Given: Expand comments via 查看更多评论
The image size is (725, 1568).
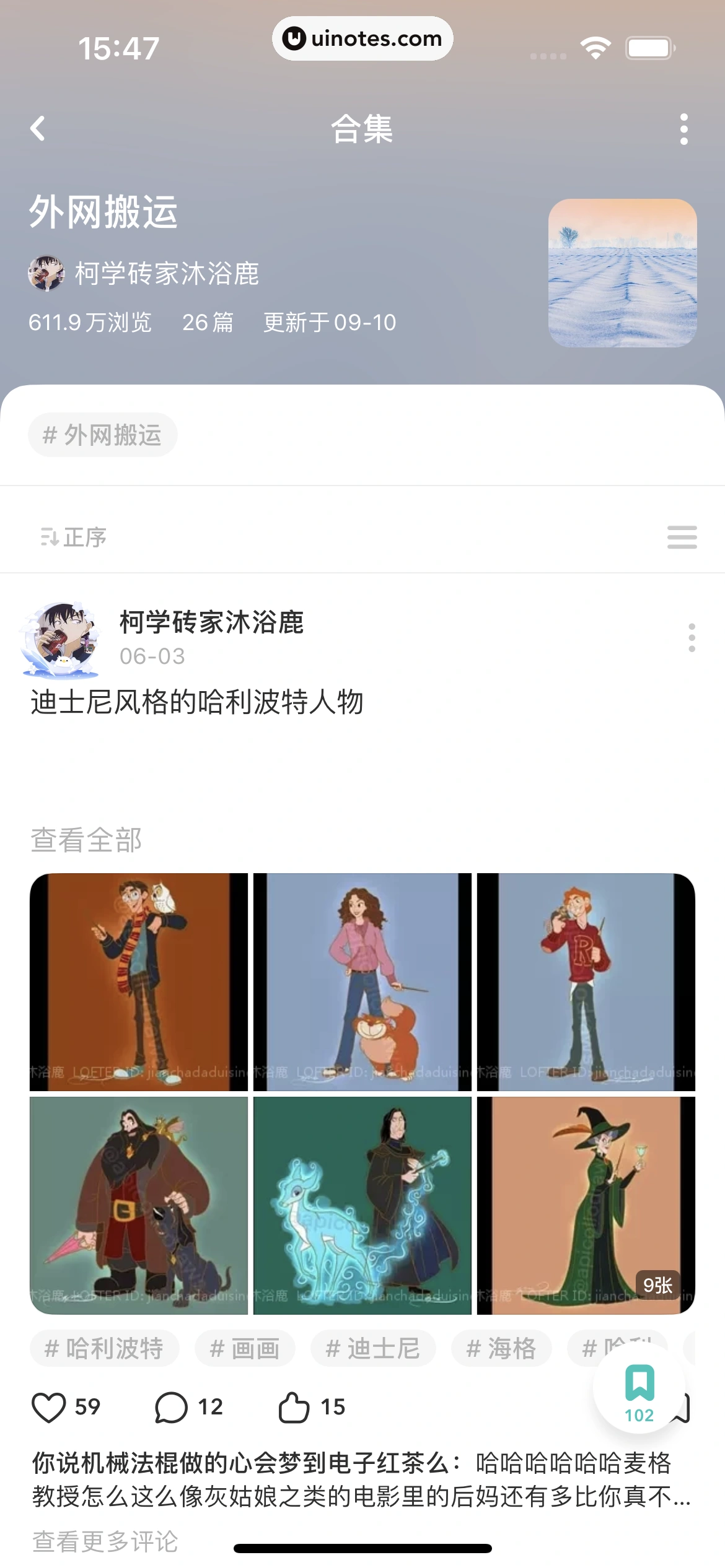Looking at the screenshot, I should 104,1541.
